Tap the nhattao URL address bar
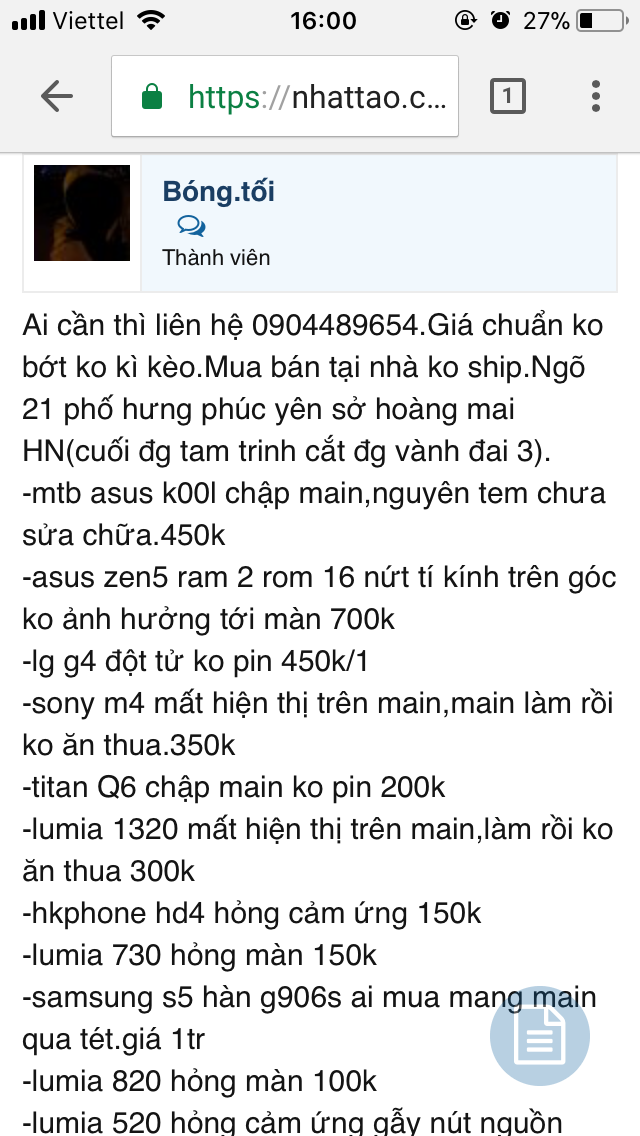The image size is (640, 1136). (x=285, y=96)
